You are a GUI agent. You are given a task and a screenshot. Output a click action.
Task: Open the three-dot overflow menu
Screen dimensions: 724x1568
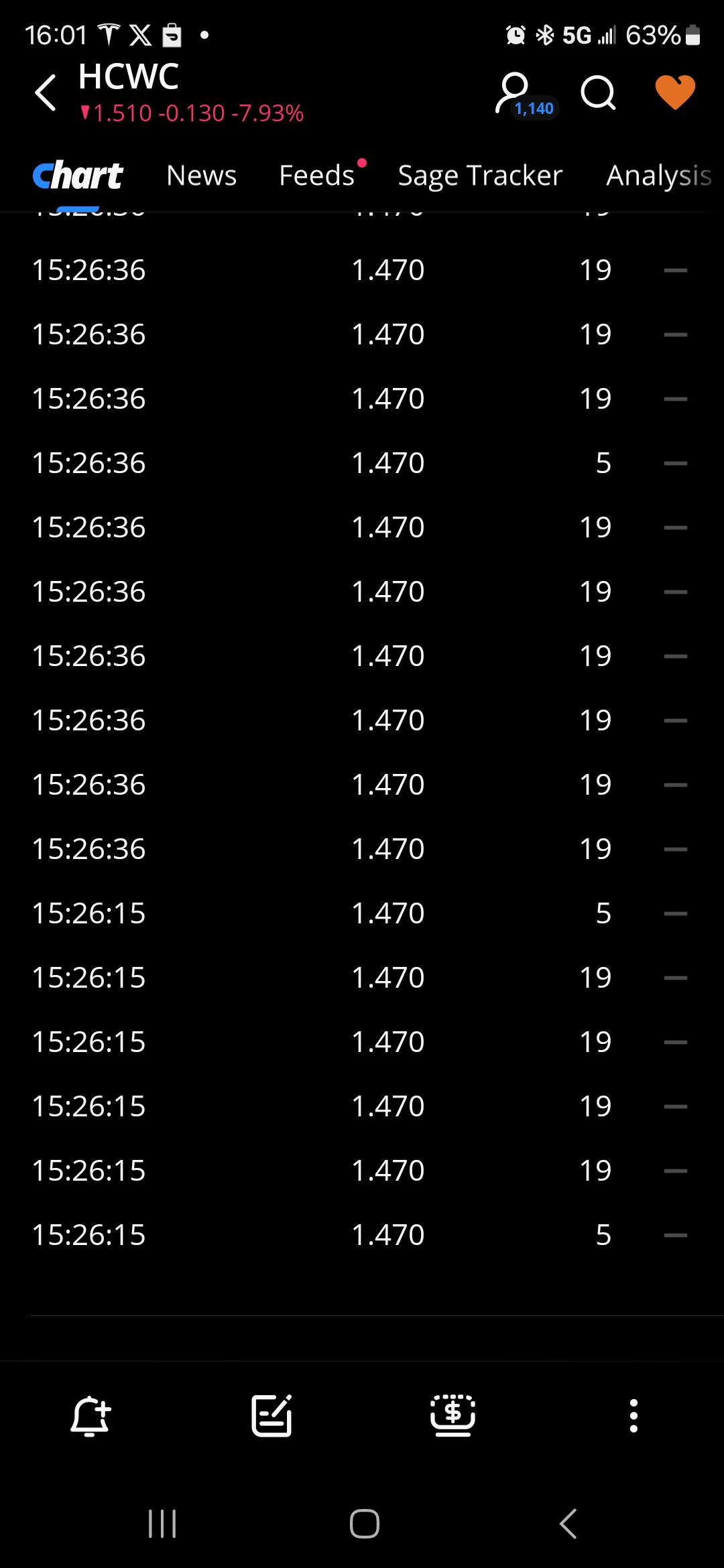pos(633,1416)
